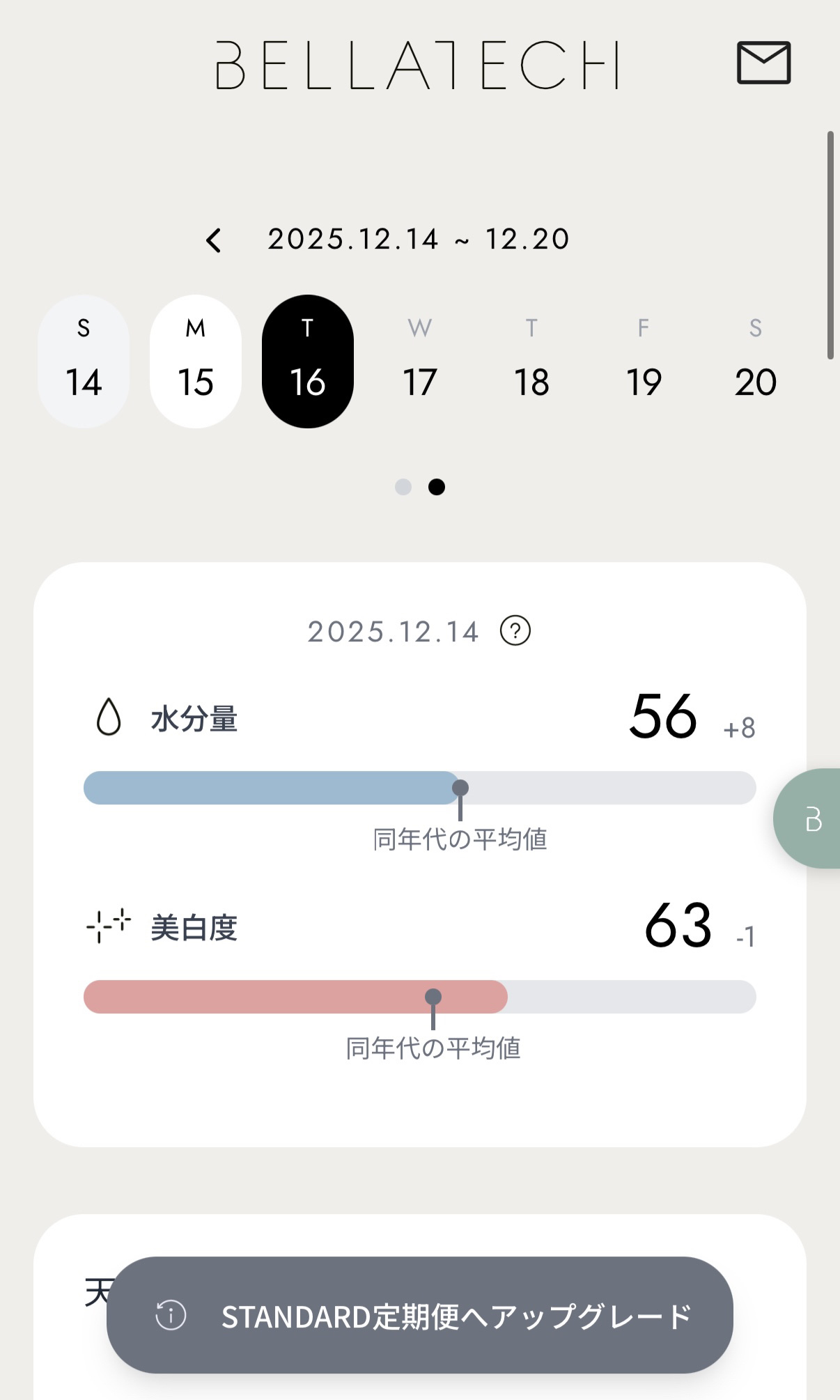Upgrade to the STANDARD定期便 plan
Image resolution: width=840 pixels, height=1400 pixels.
[420, 1315]
